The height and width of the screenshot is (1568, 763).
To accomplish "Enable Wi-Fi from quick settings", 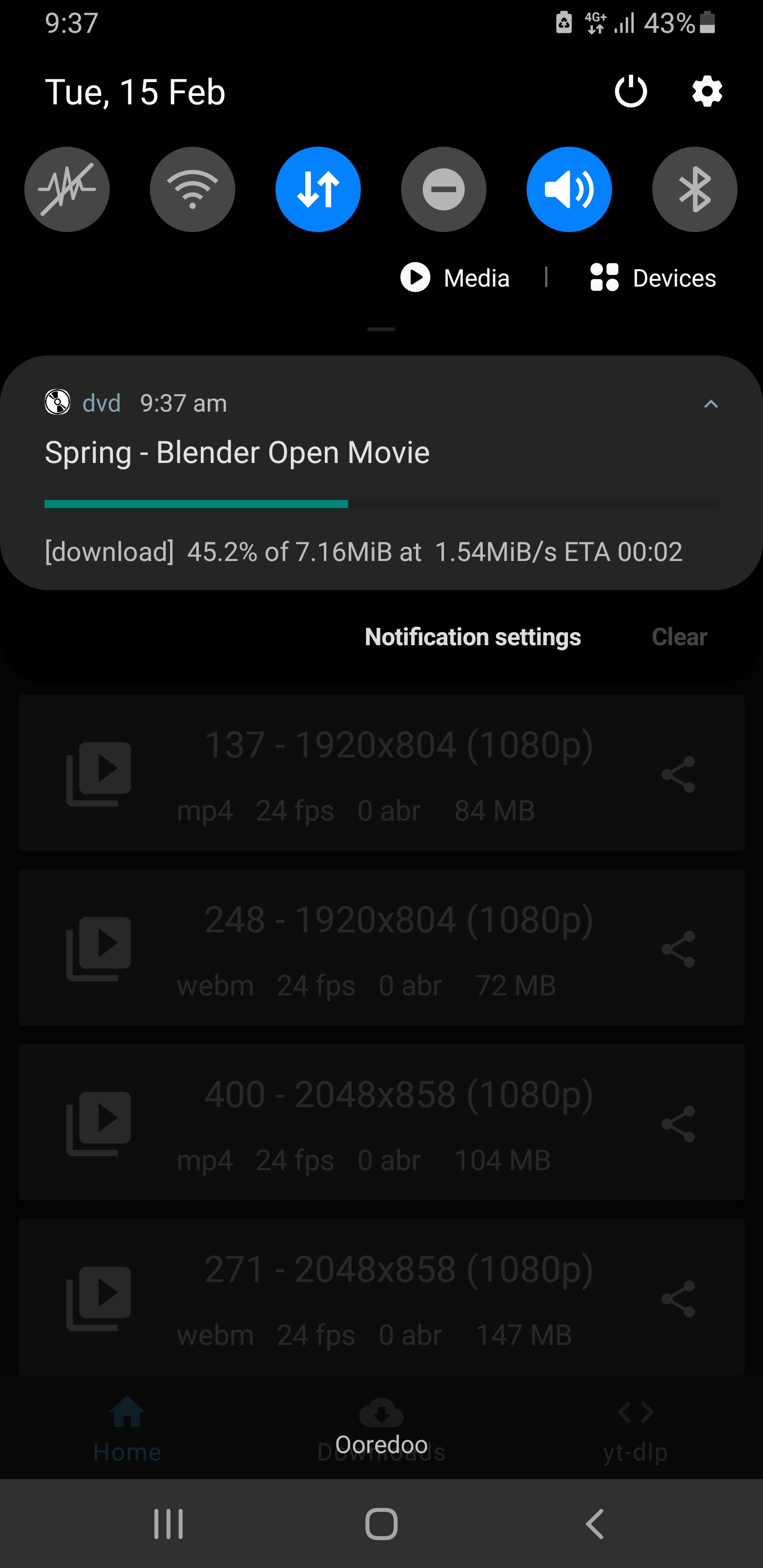I will 192,189.
